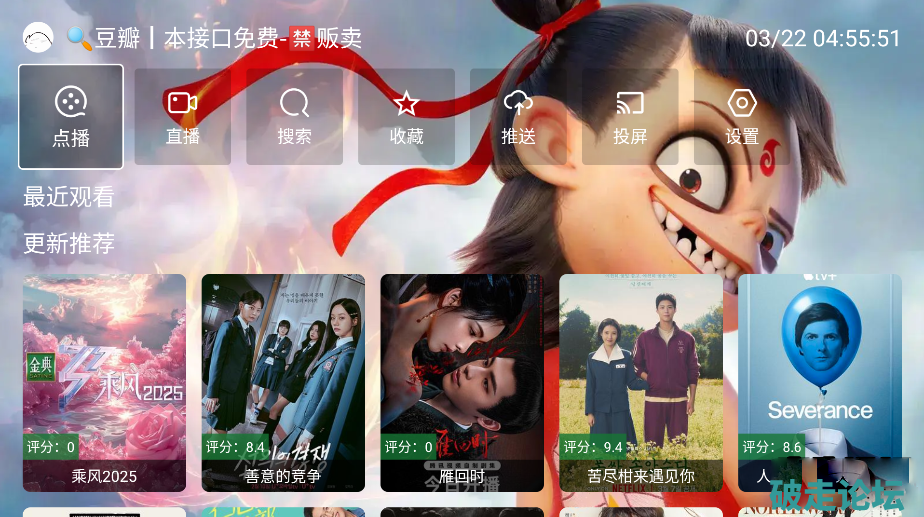Open 雁回时 series details
924x517 pixels.
point(462,382)
